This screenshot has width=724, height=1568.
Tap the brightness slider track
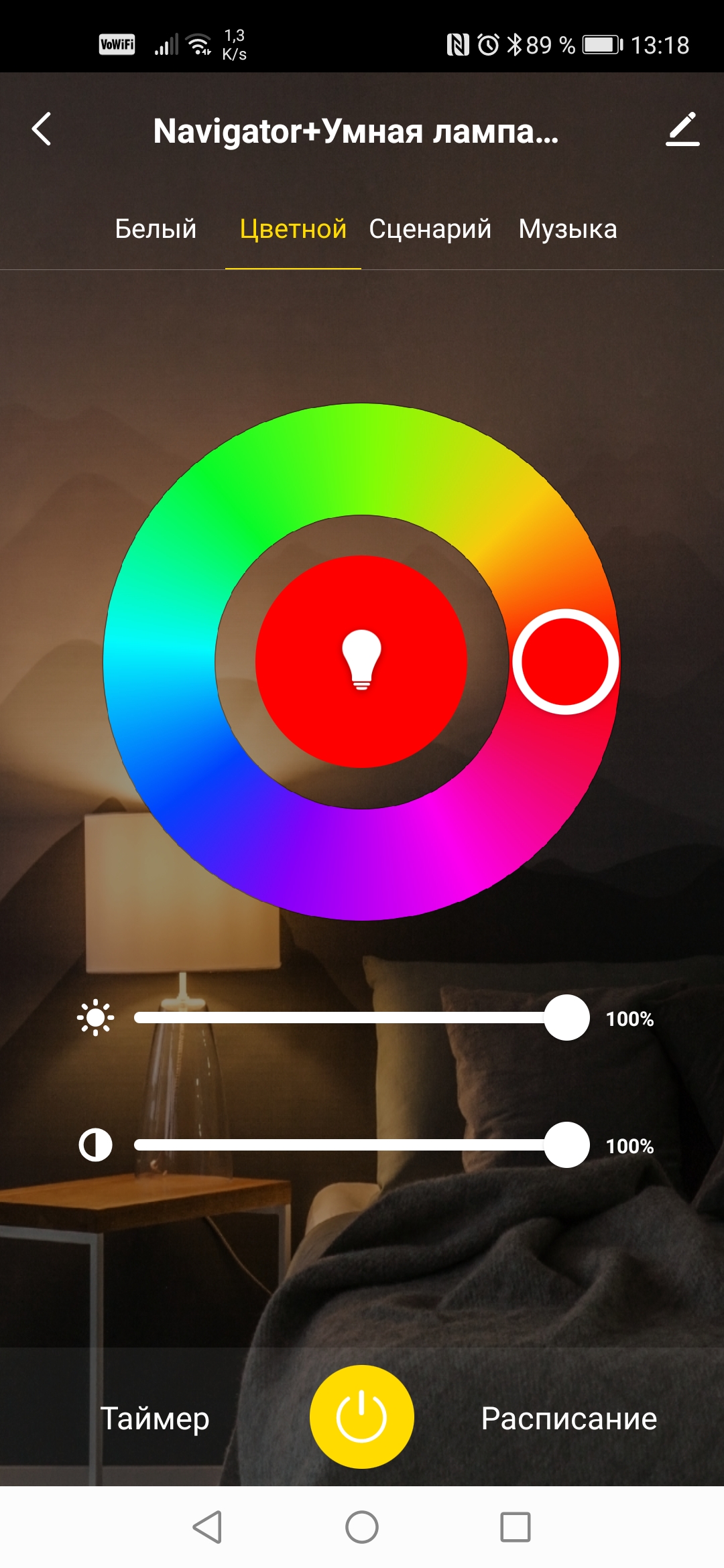tap(335, 1018)
